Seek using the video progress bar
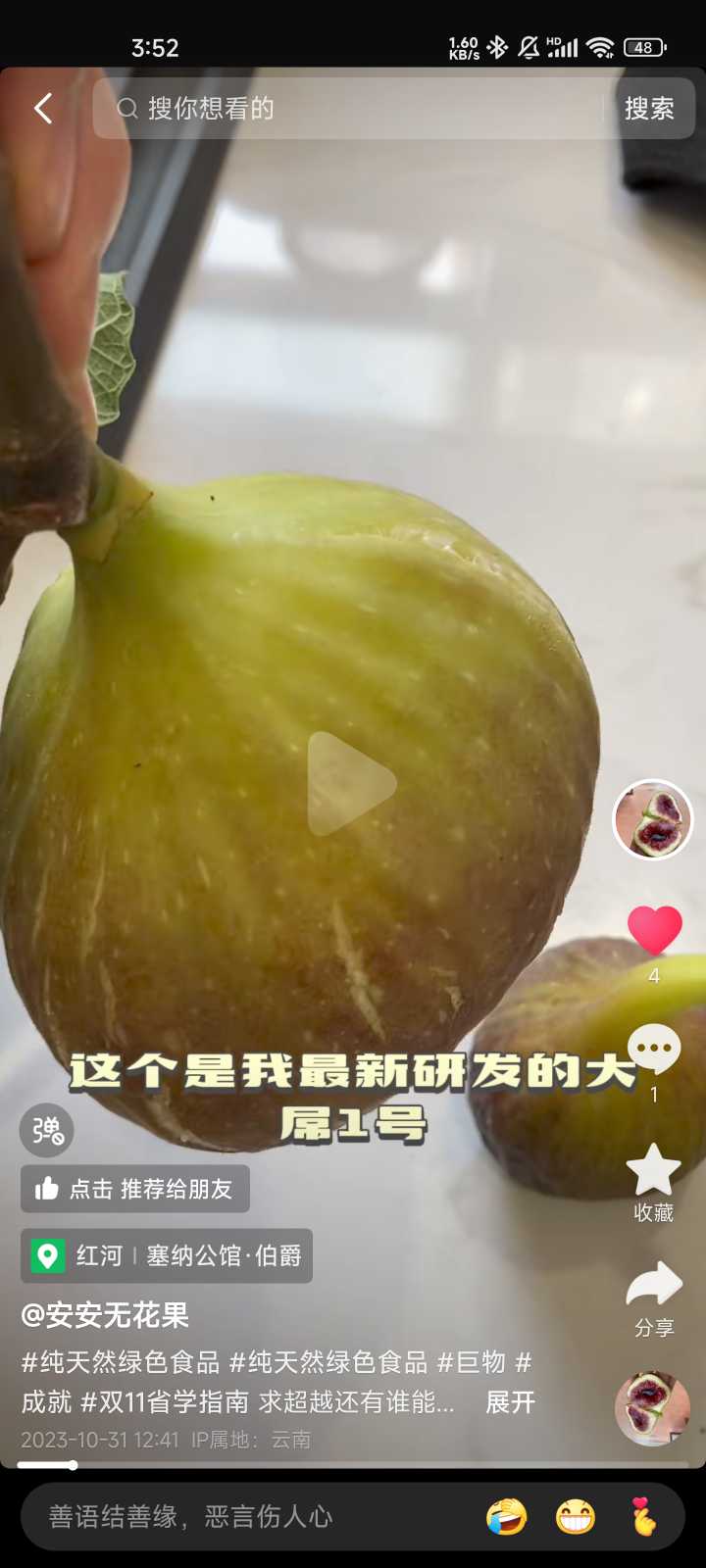The width and height of the screenshot is (706, 1568). (x=353, y=1465)
